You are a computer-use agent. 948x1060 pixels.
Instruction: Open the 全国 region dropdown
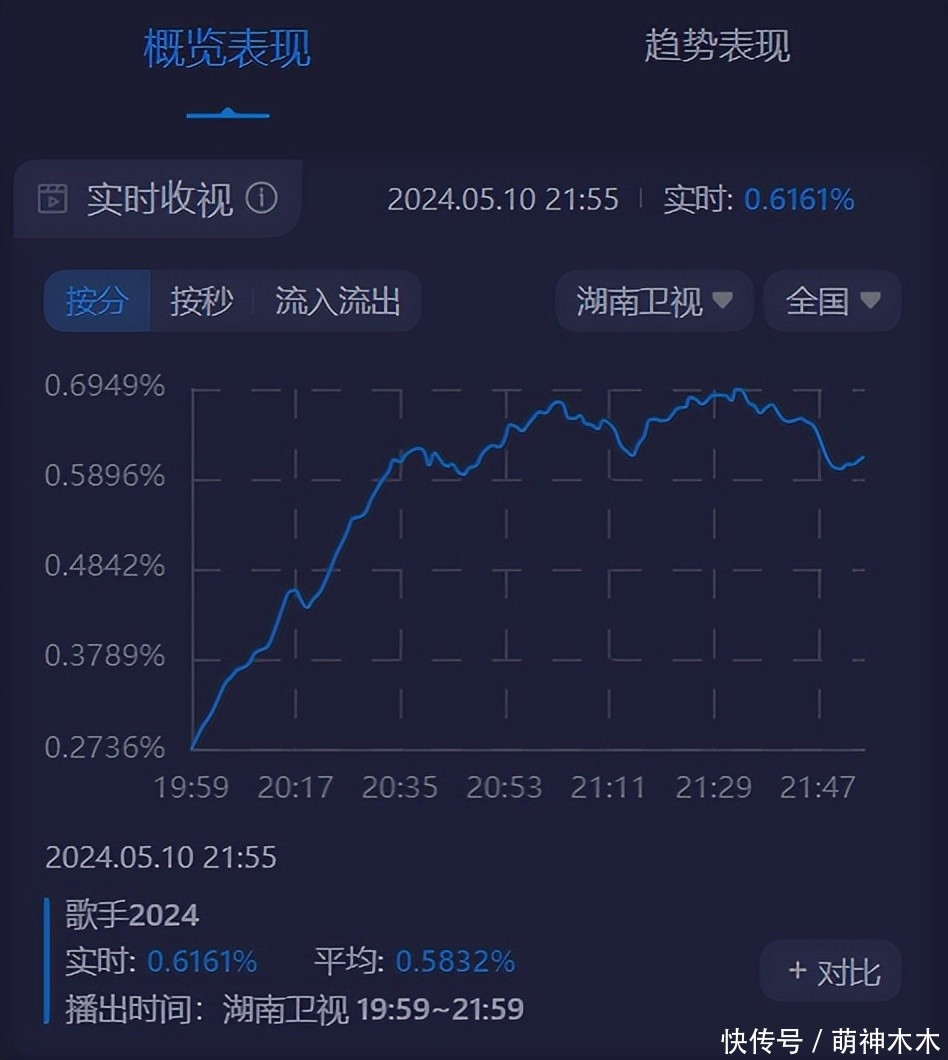click(x=832, y=301)
